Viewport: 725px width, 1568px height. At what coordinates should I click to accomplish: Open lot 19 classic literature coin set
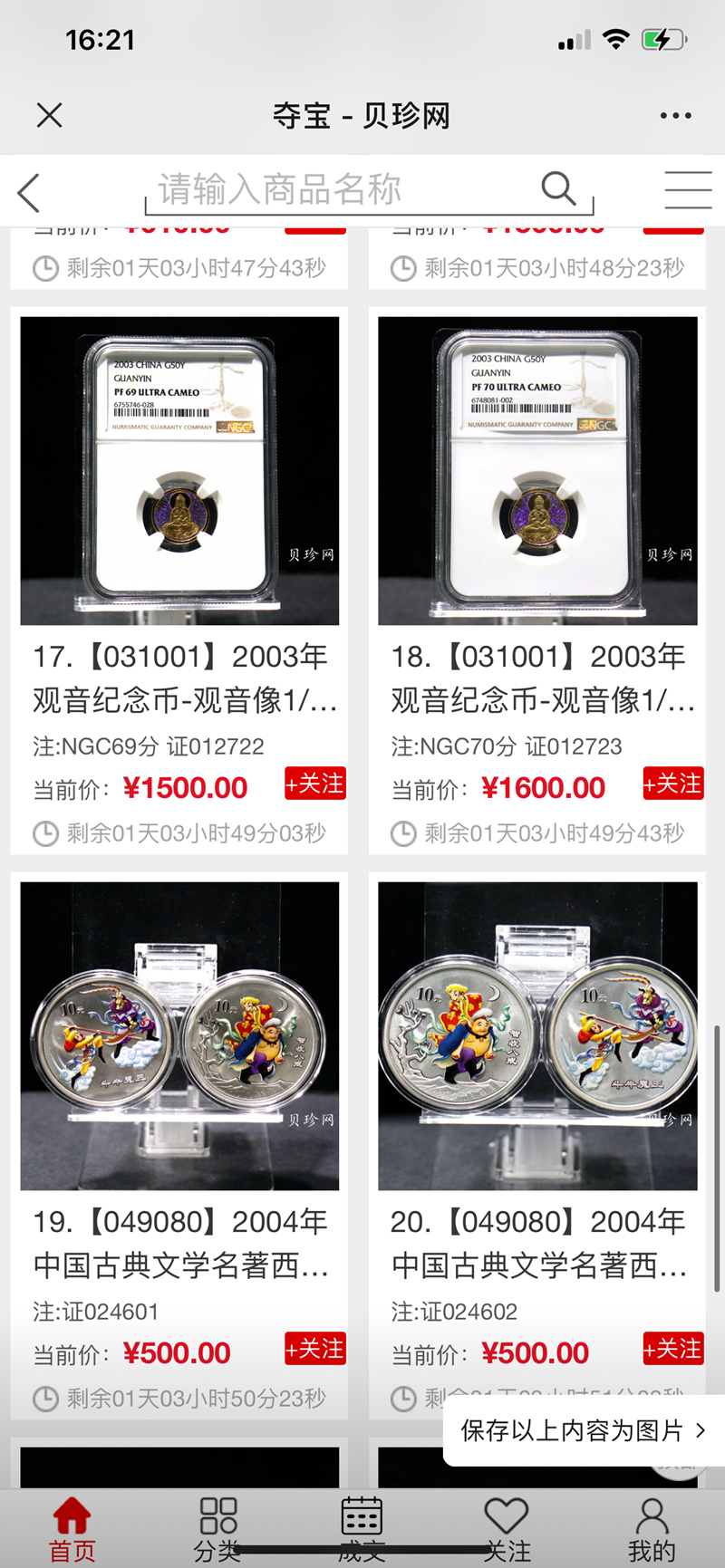tap(179, 1036)
